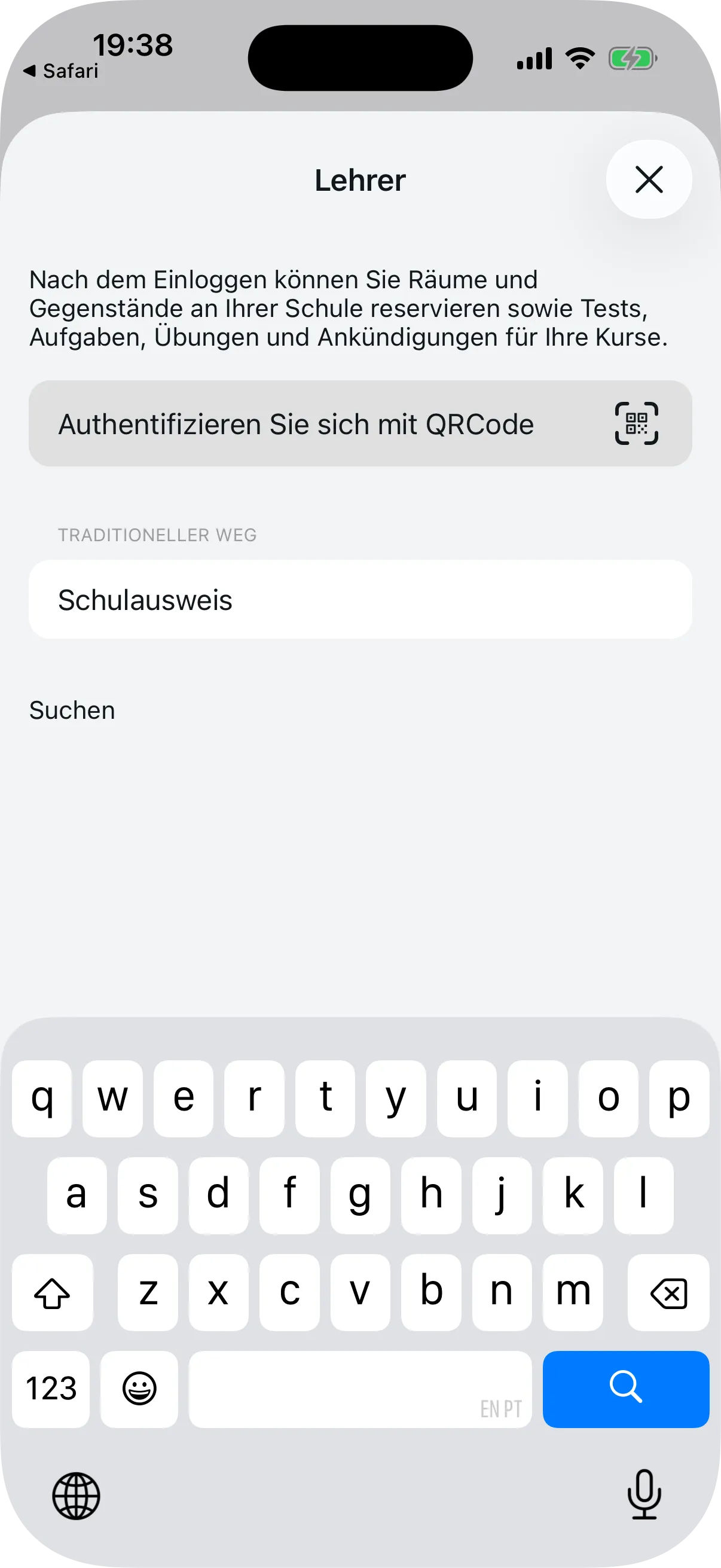The height and width of the screenshot is (1568, 721).
Task: Open the Suchen suggestion
Action: tap(72, 710)
